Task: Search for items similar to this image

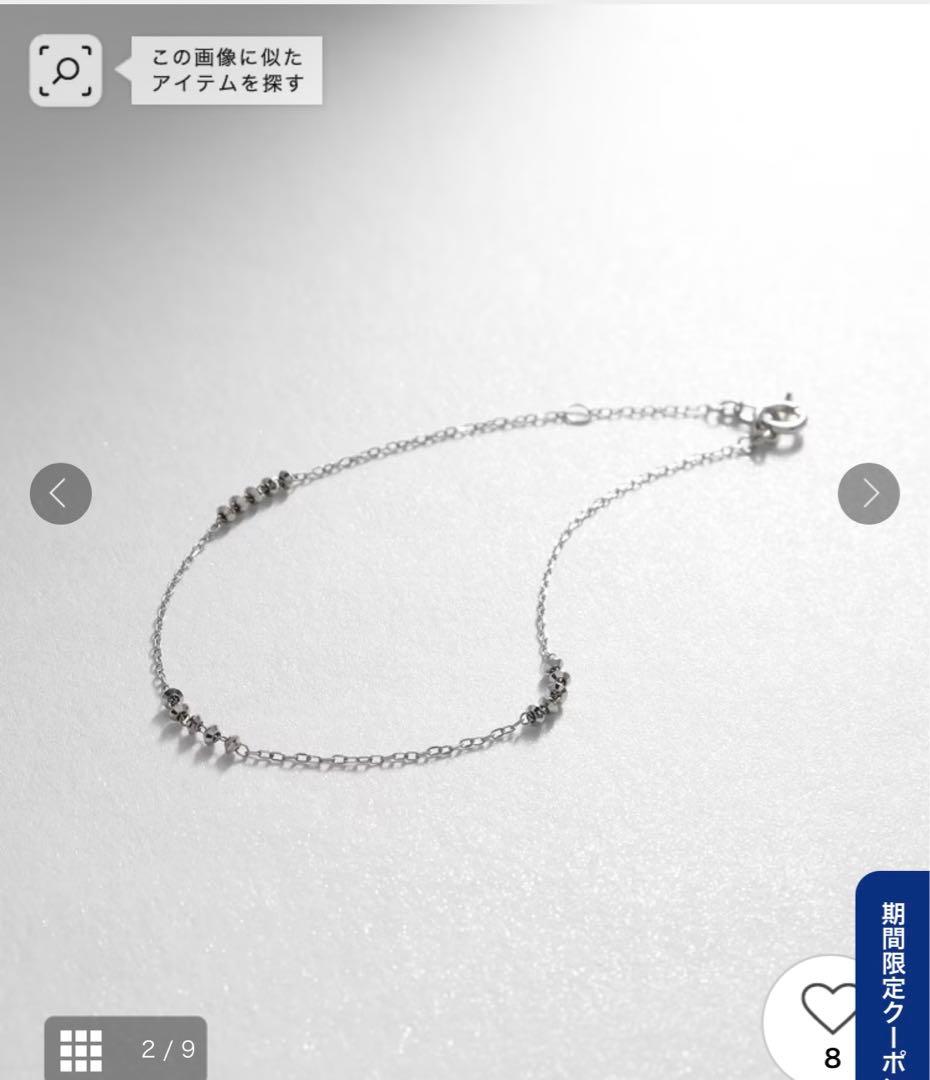Action: (x=65, y=71)
